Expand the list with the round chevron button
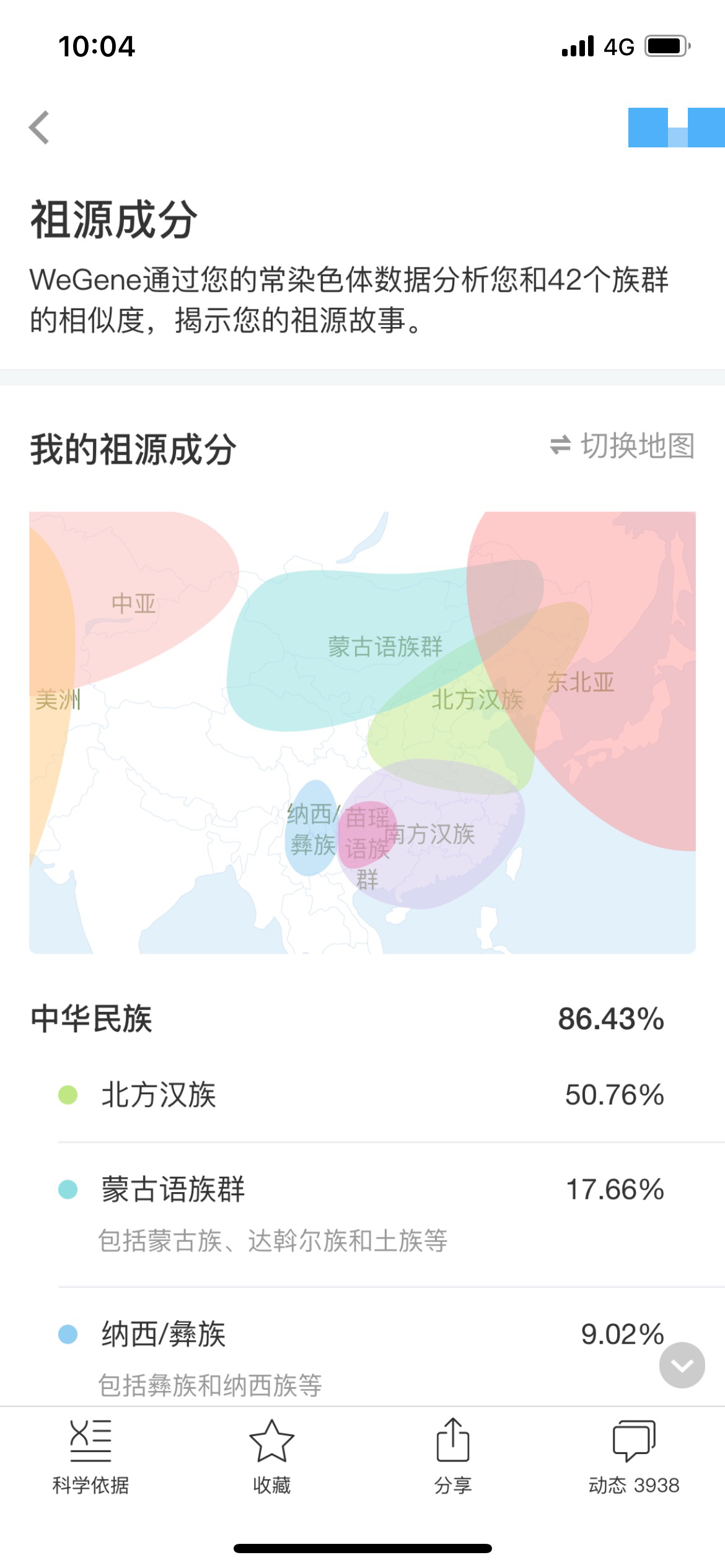725x1568 pixels. point(682,1365)
